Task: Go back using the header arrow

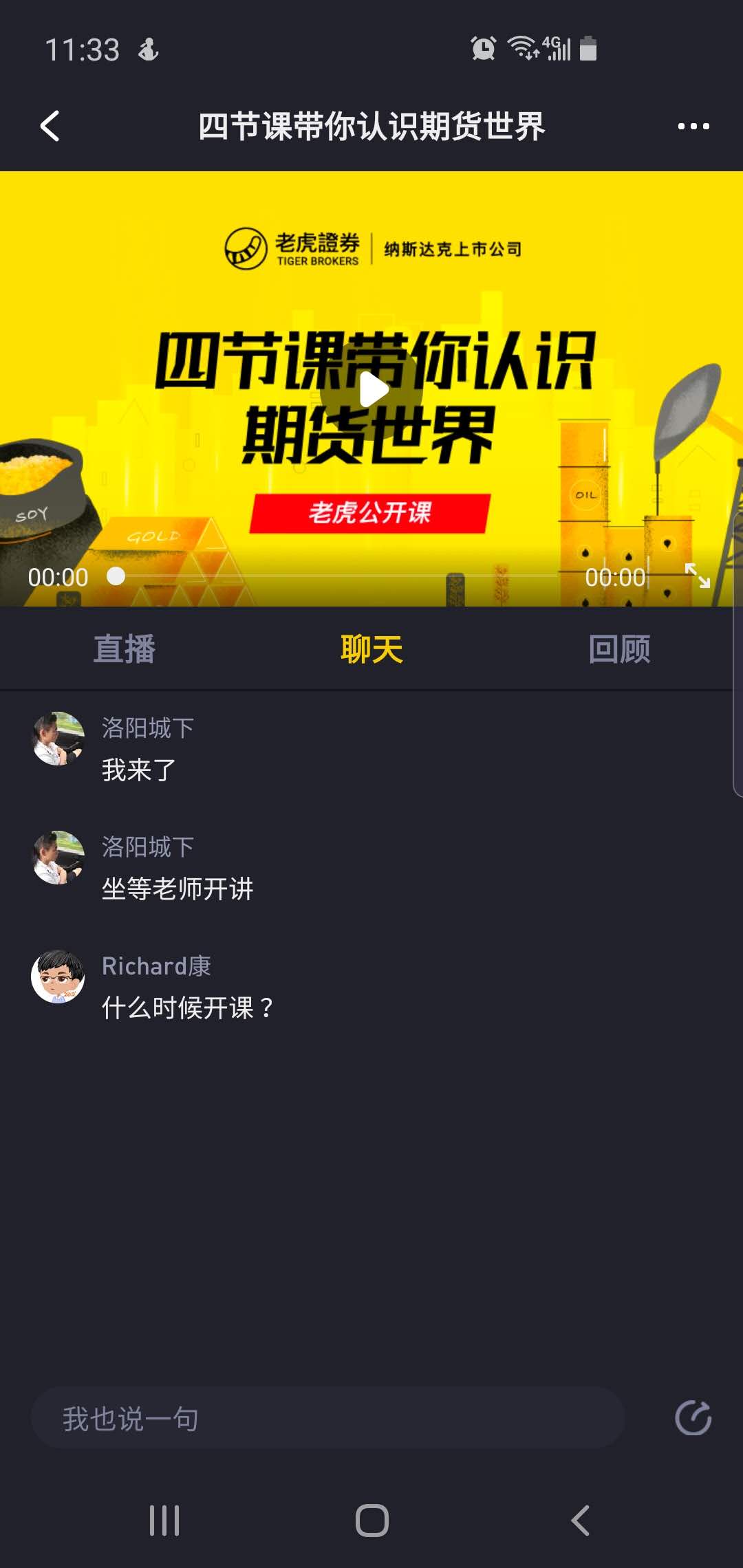Action: point(50,126)
